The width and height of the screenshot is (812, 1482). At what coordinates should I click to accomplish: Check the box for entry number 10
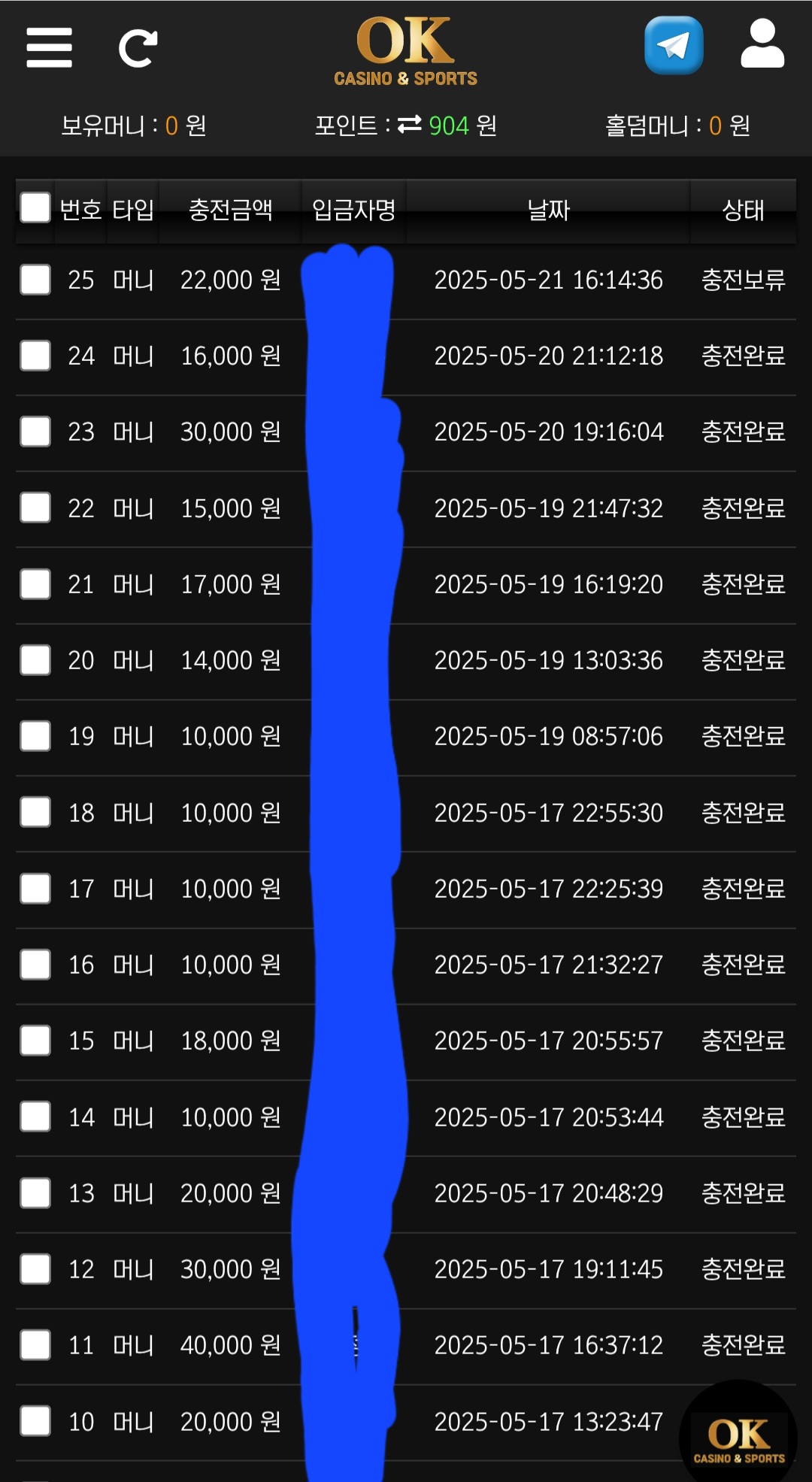click(x=35, y=1421)
